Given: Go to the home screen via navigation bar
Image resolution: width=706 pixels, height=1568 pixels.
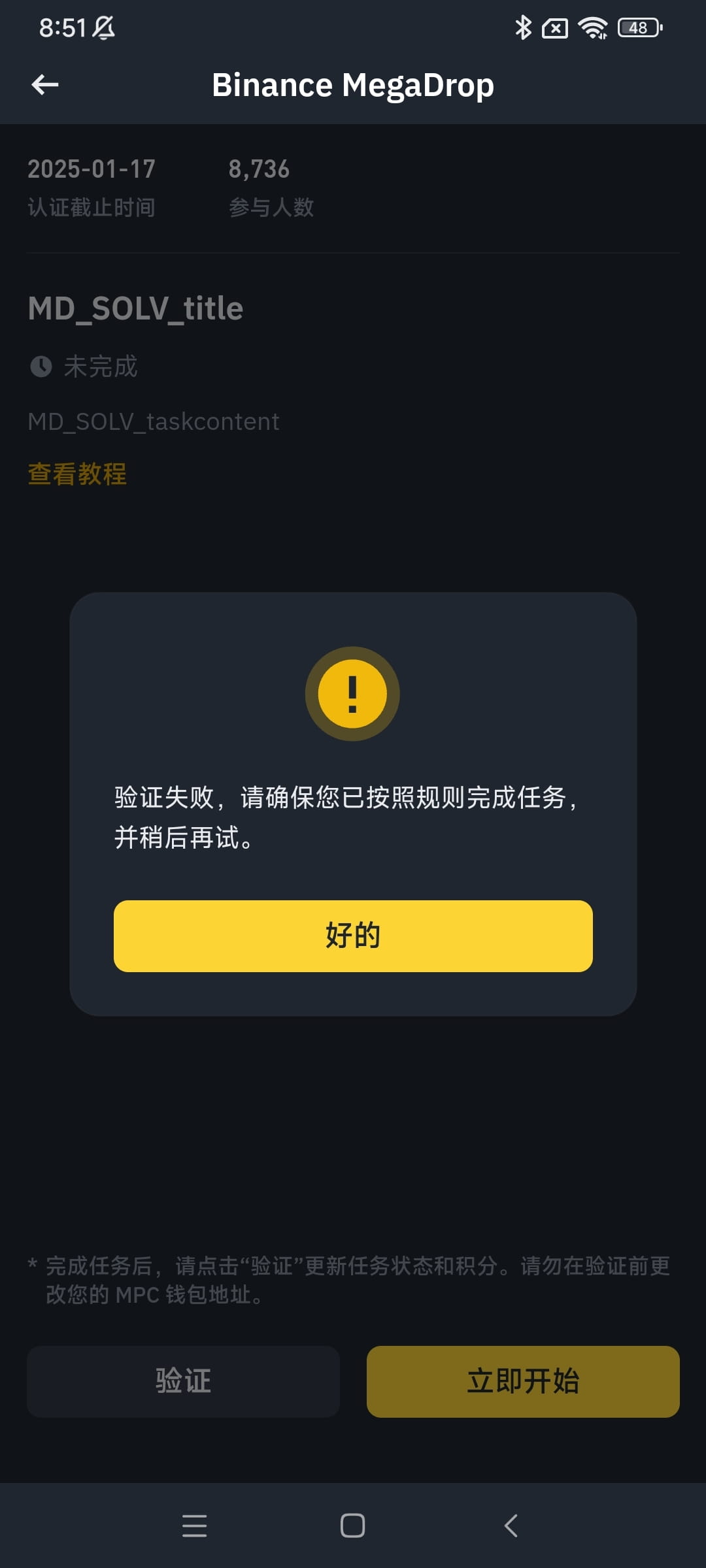Looking at the screenshot, I should 353,1526.
